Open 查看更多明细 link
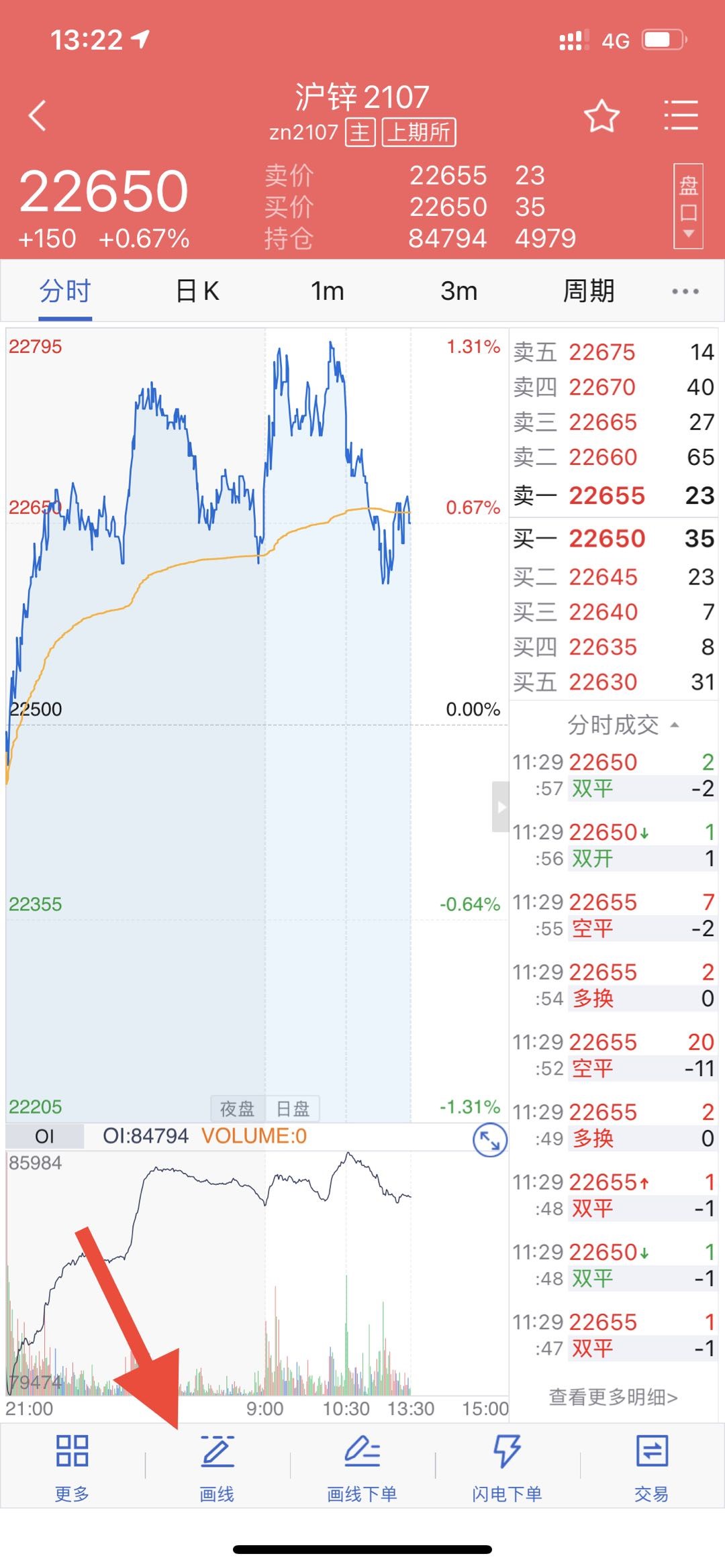The width and height of the screenshot is (725, 1568). [613, 1397]
